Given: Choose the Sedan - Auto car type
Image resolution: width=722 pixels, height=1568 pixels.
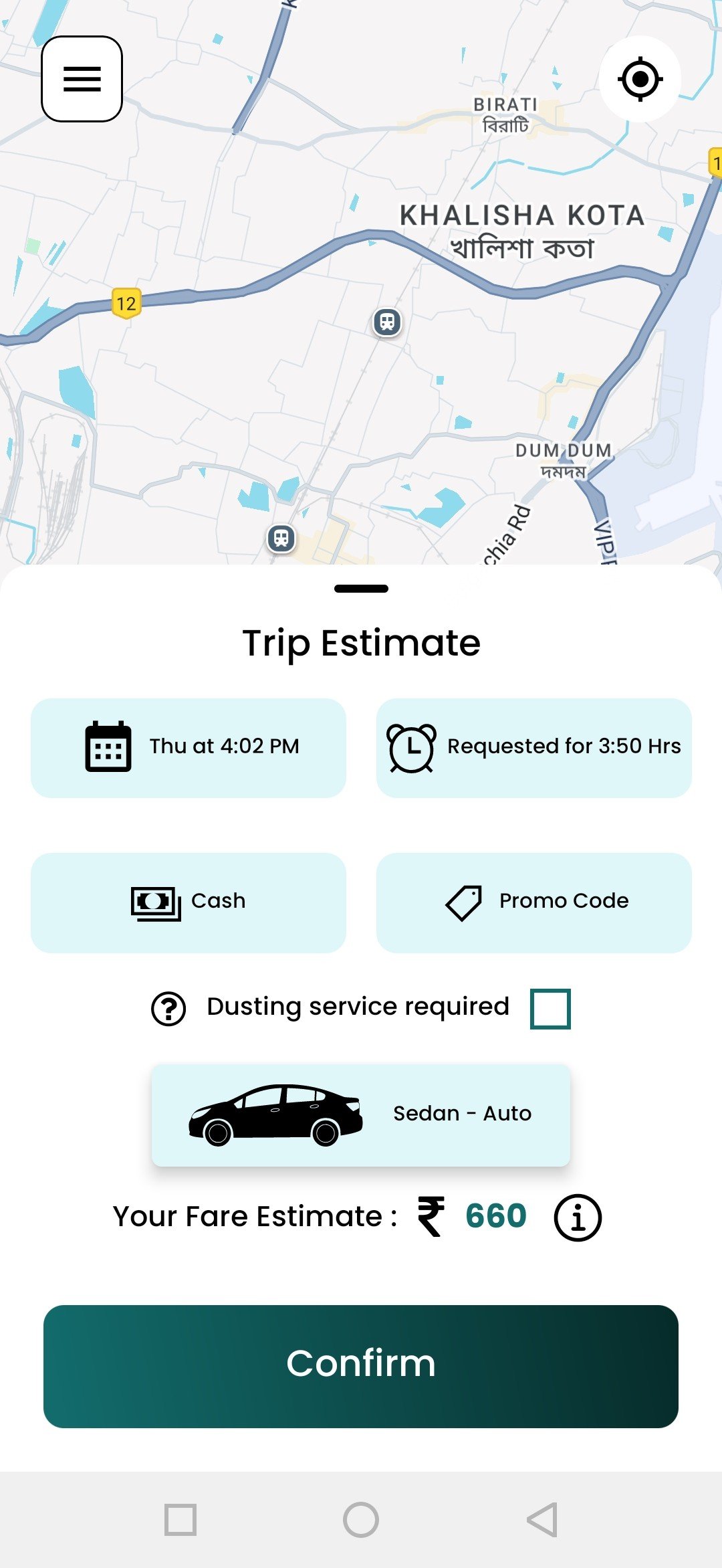Looking at the screenshot, I should [361, 1114].
